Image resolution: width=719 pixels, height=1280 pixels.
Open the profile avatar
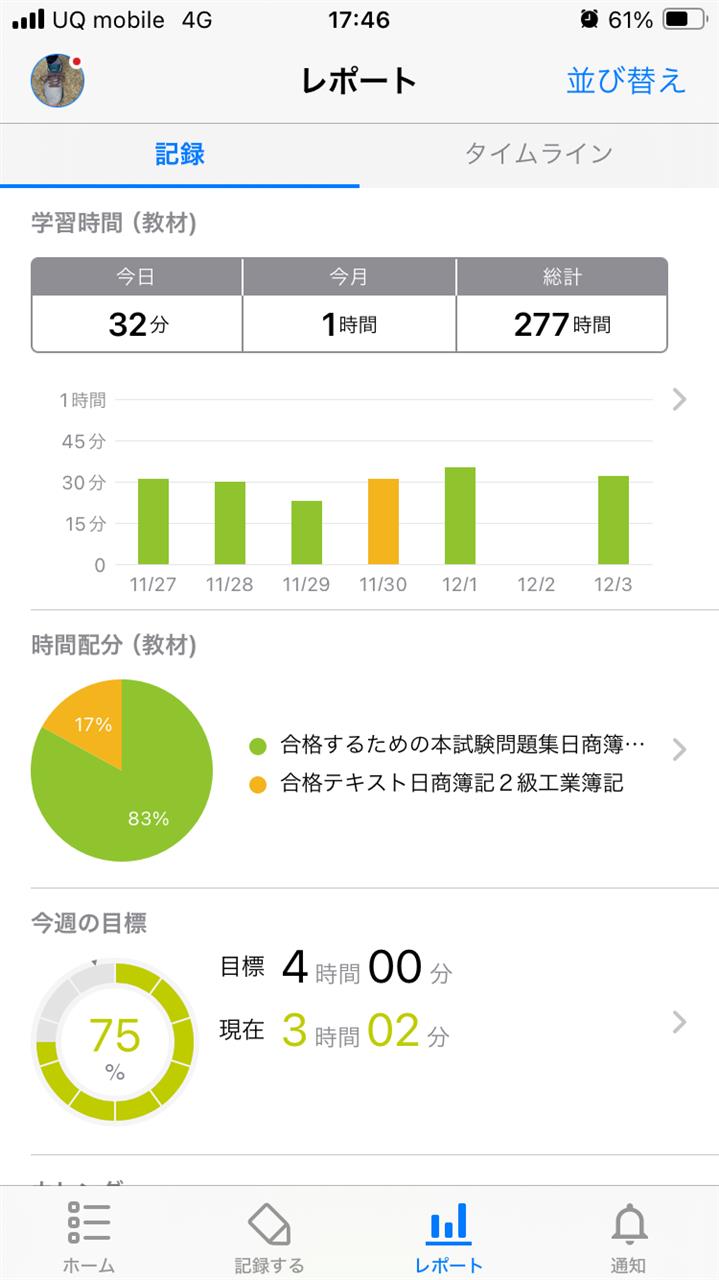click(x=57, y=80)
